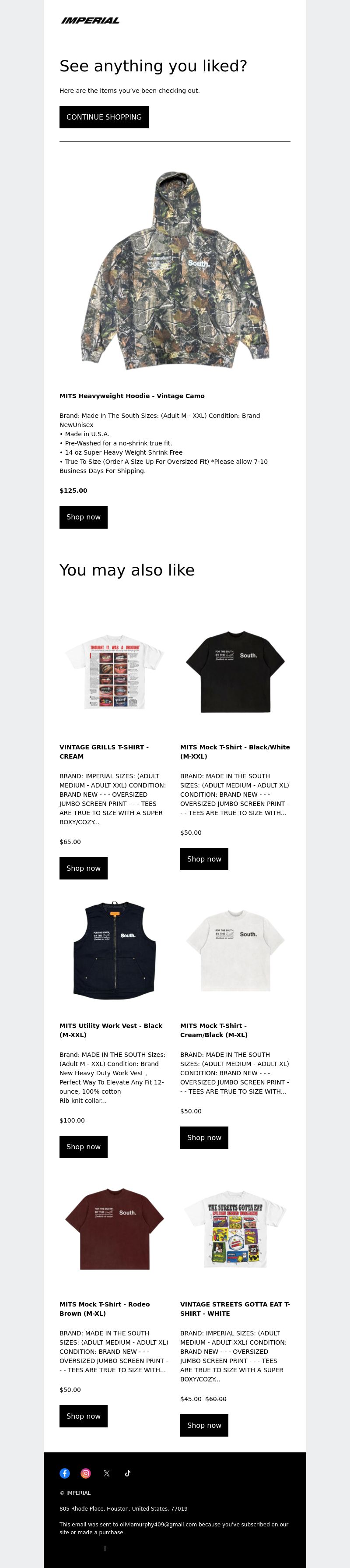Open Imperial's TikTok page
Screen dimensions: 350x1568
pos(128,1473)
